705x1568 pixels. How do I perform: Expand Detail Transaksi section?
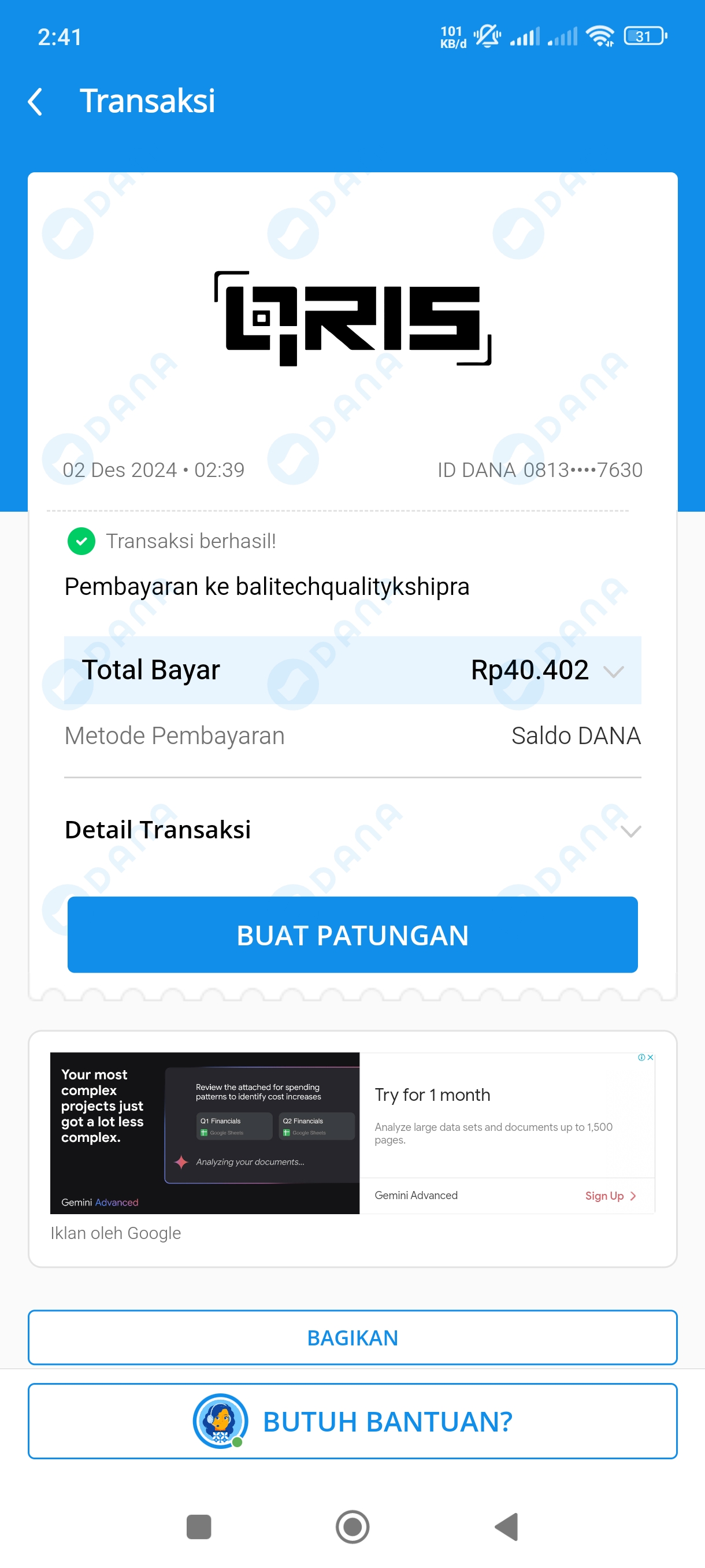631,831
